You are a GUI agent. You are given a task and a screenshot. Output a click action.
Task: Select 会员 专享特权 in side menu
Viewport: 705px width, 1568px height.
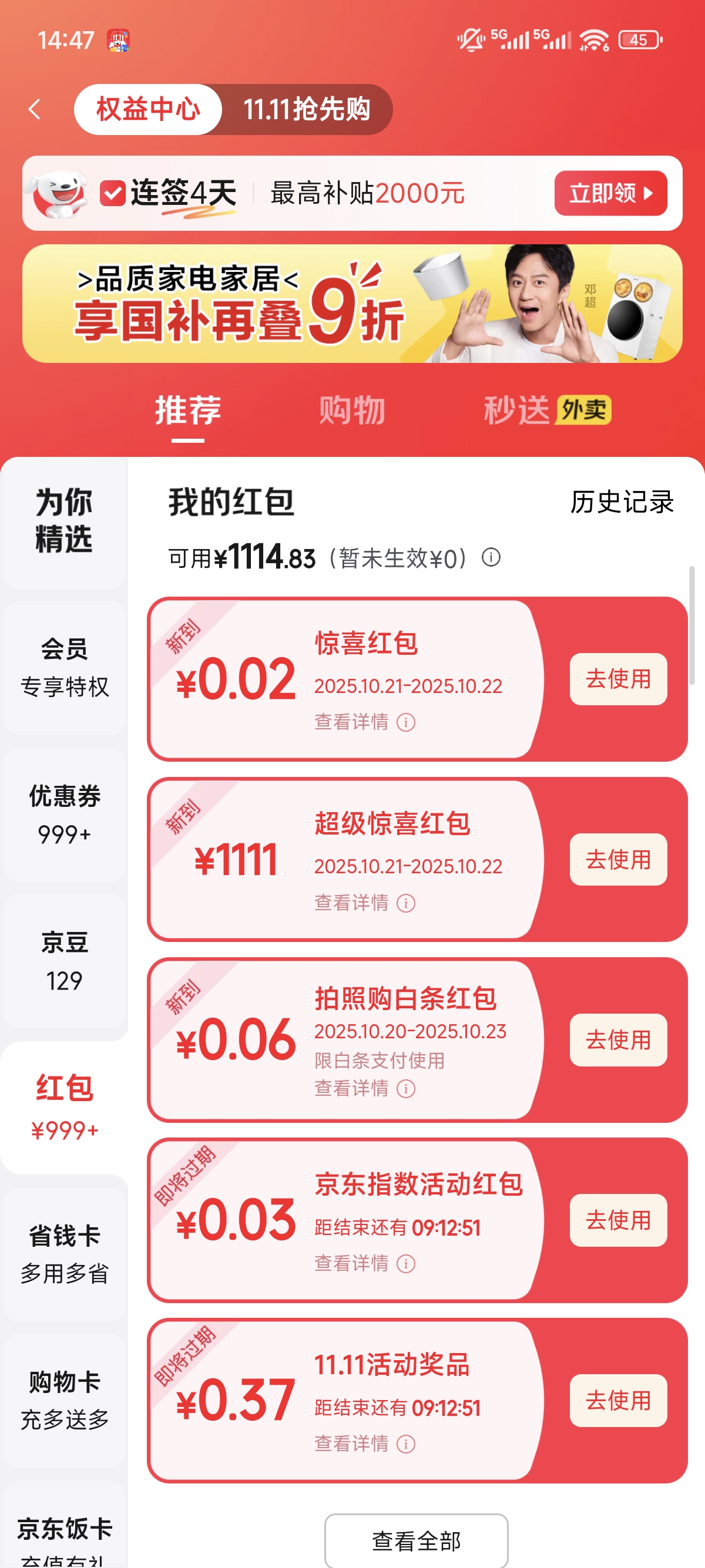[65, 667]
